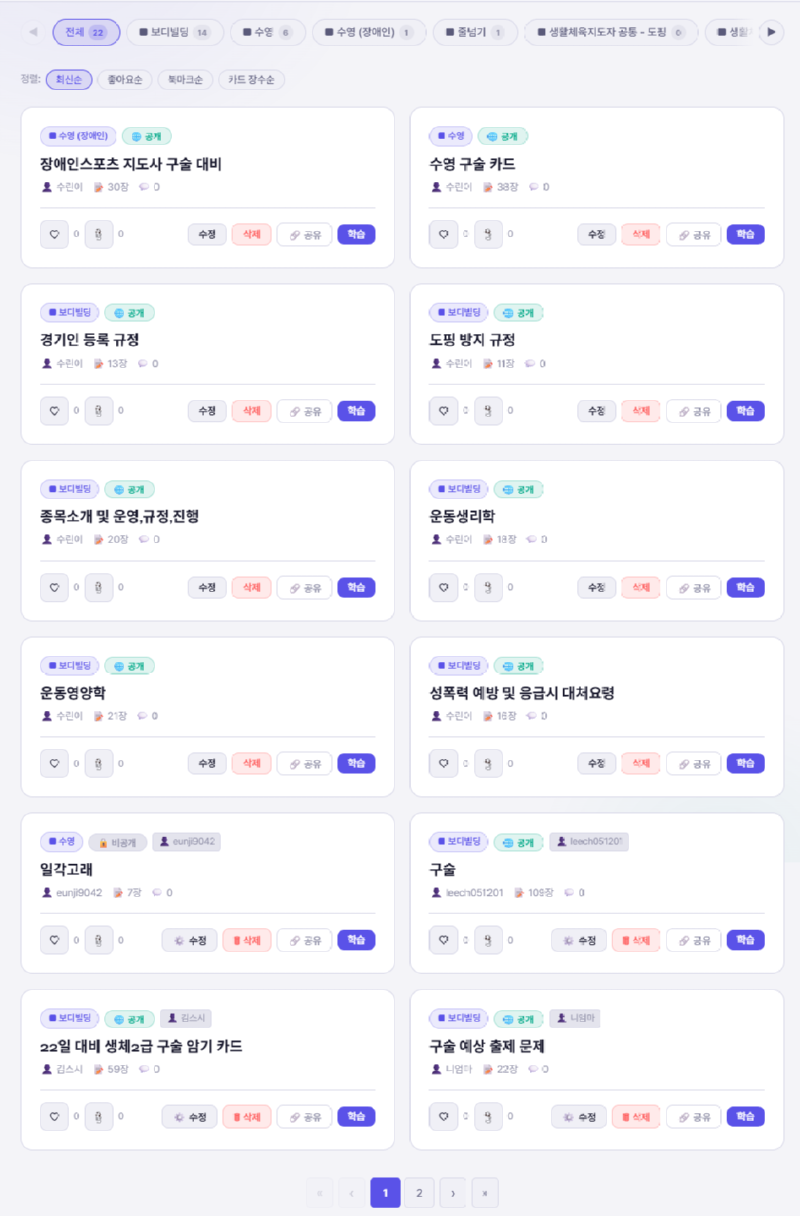Share the "장애인스포츠 지도사 구술 대비" deck via link icon
The height and width of the screenshot is (1216, 800).
tap(304, 234)
